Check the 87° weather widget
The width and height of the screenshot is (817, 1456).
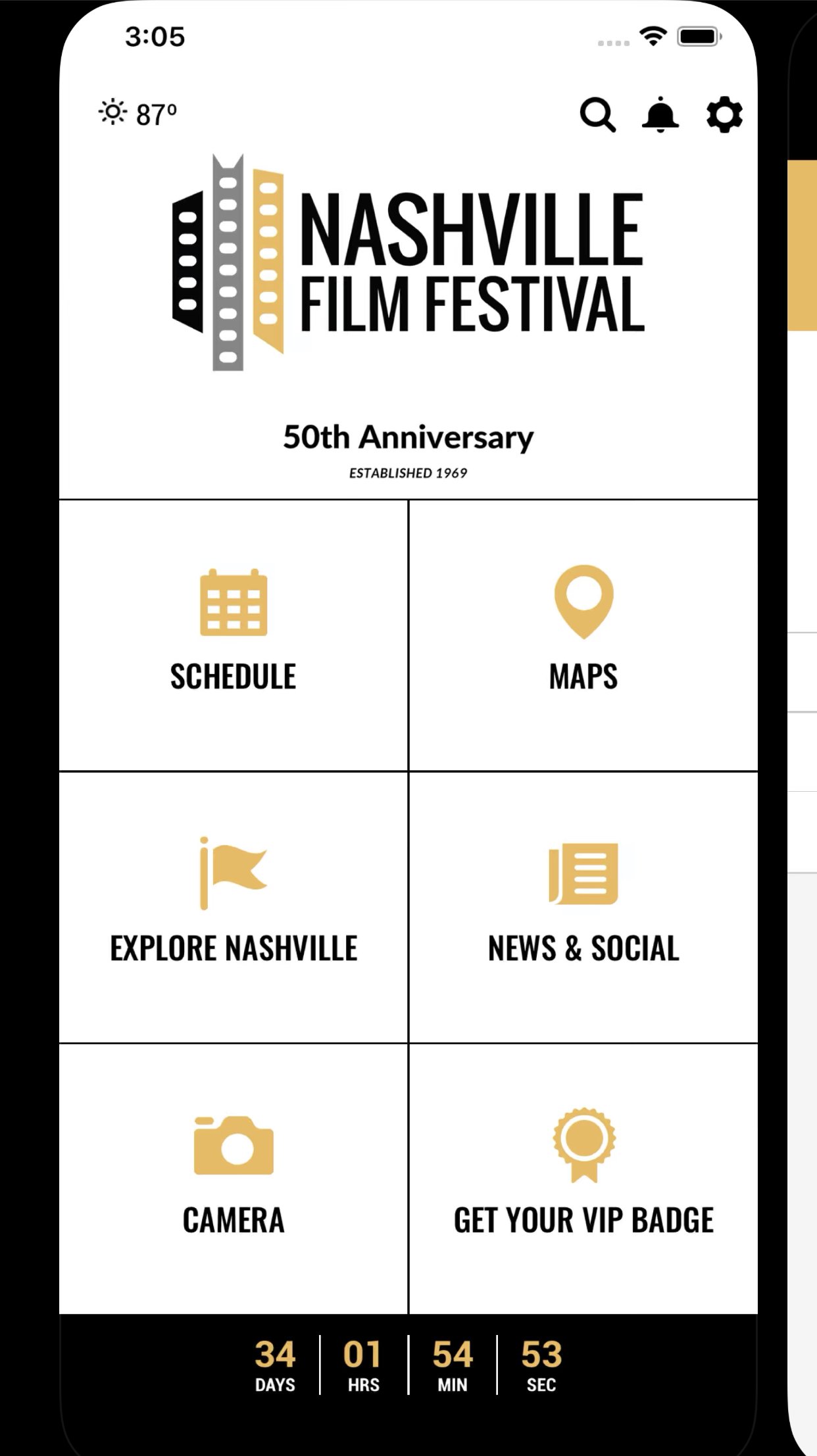[x=137, y=113]
